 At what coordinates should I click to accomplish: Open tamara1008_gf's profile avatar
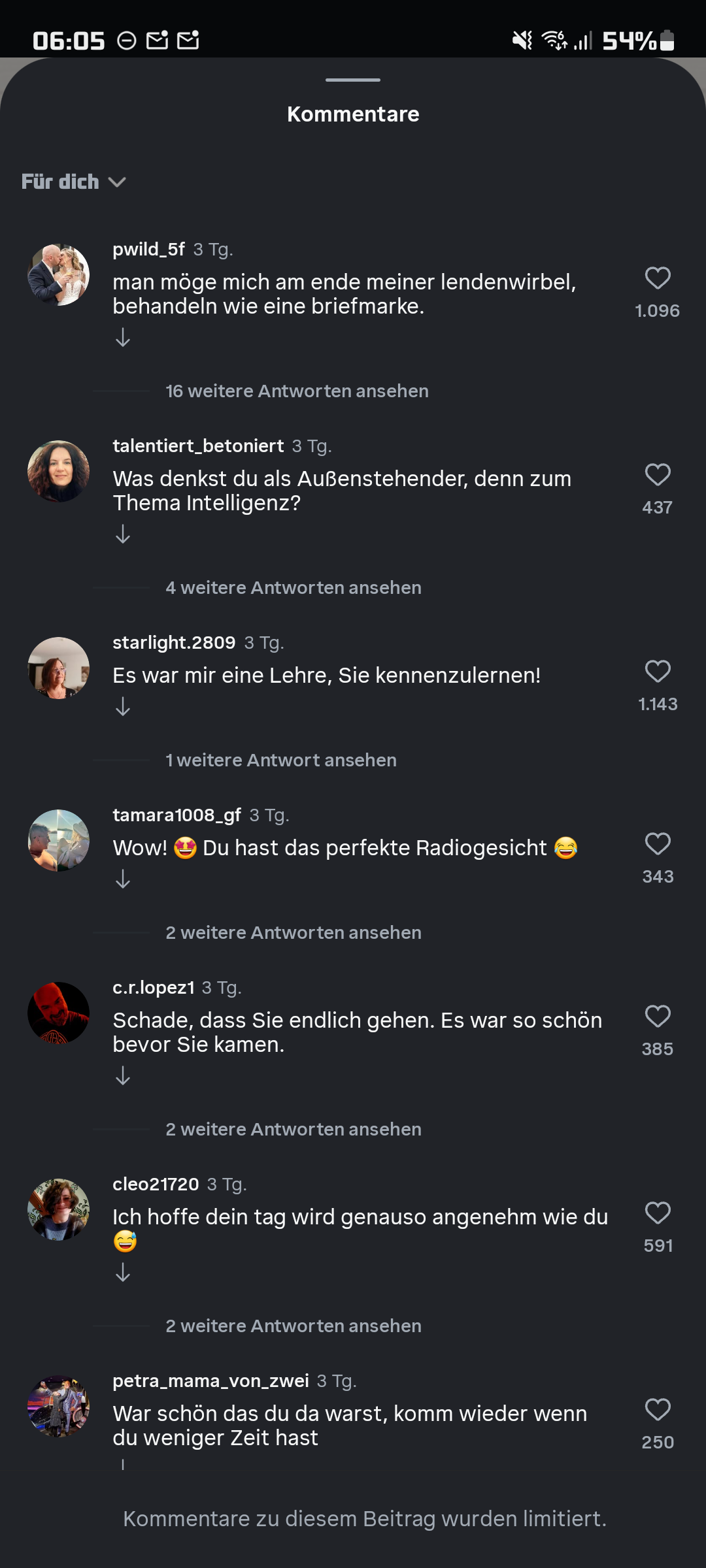click(x=59, y=840)
